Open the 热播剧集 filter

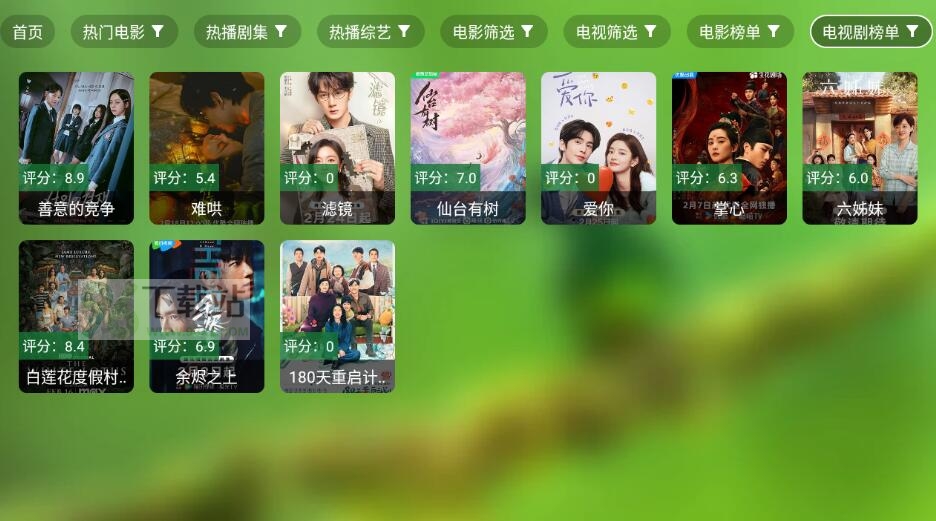(x=247, y=32)
